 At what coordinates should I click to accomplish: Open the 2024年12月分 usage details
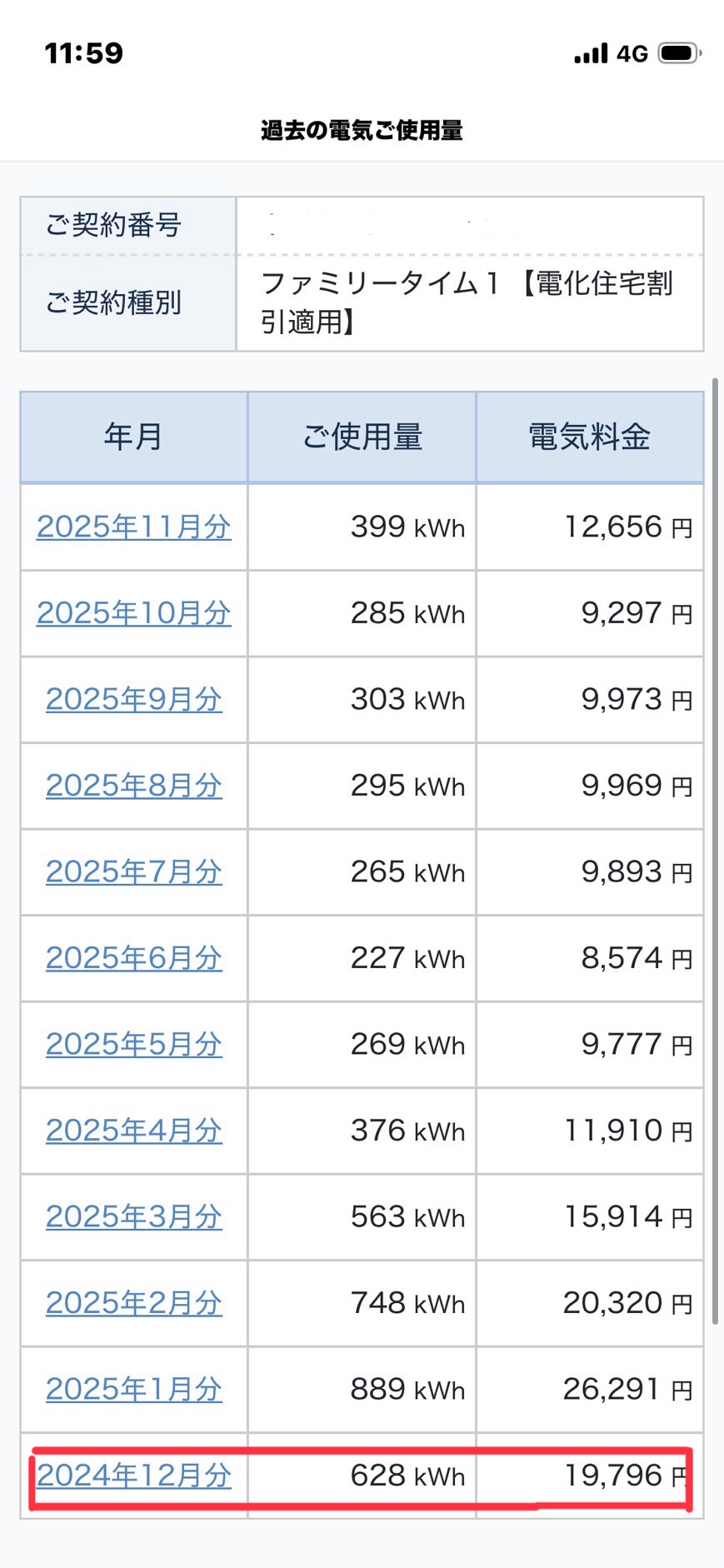(x=133, y=1476)
